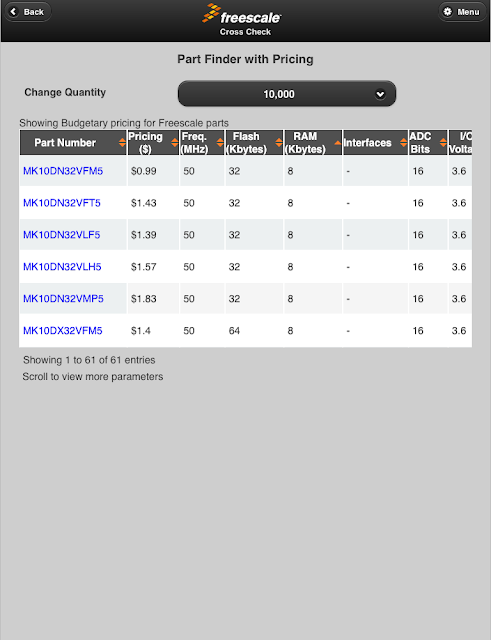Sort table by Pricing ($) column
The width and height of the screenshot is (491, 640).
(153, 142)
